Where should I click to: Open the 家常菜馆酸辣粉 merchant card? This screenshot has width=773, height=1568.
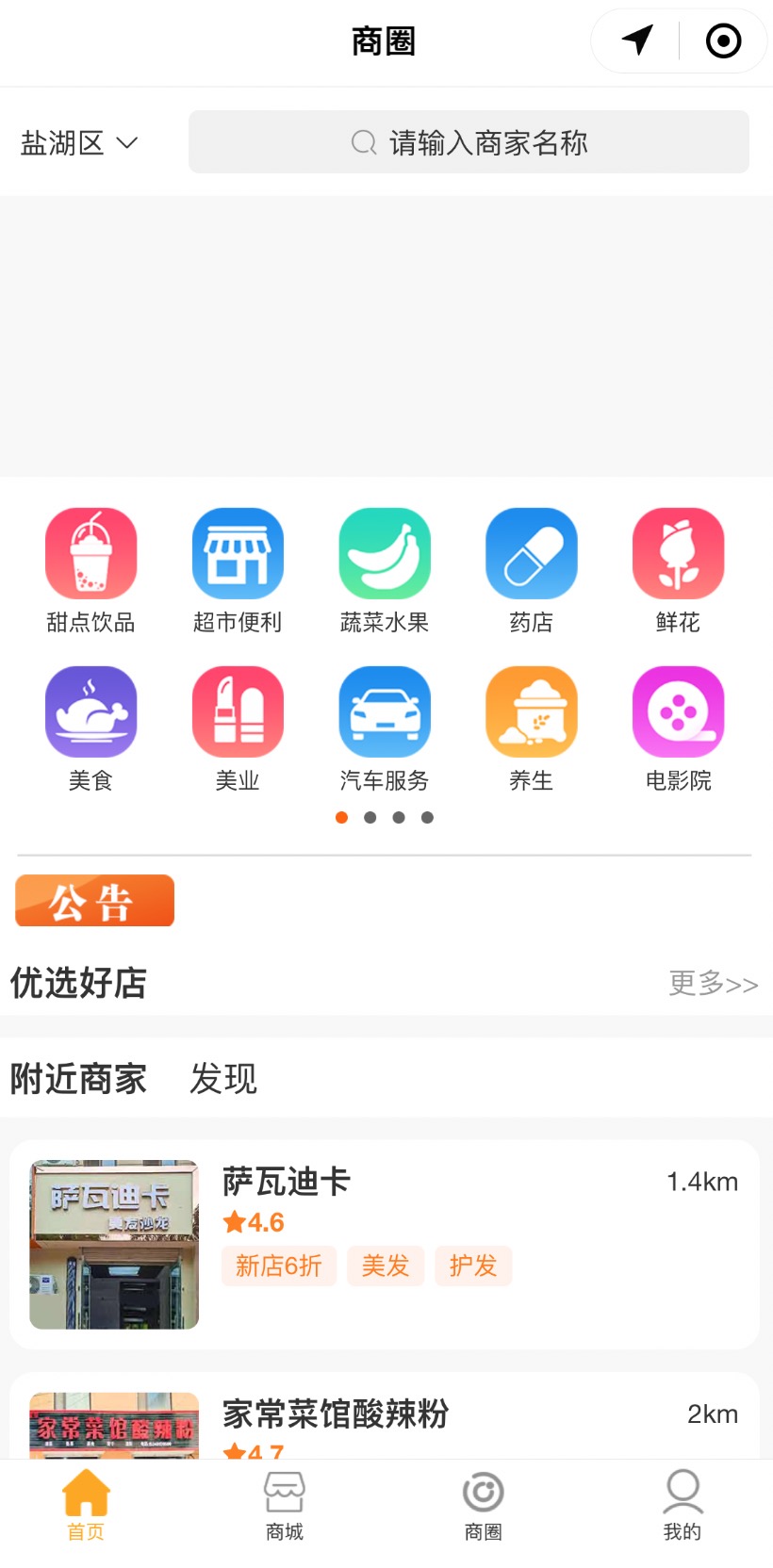(385, 1415)
